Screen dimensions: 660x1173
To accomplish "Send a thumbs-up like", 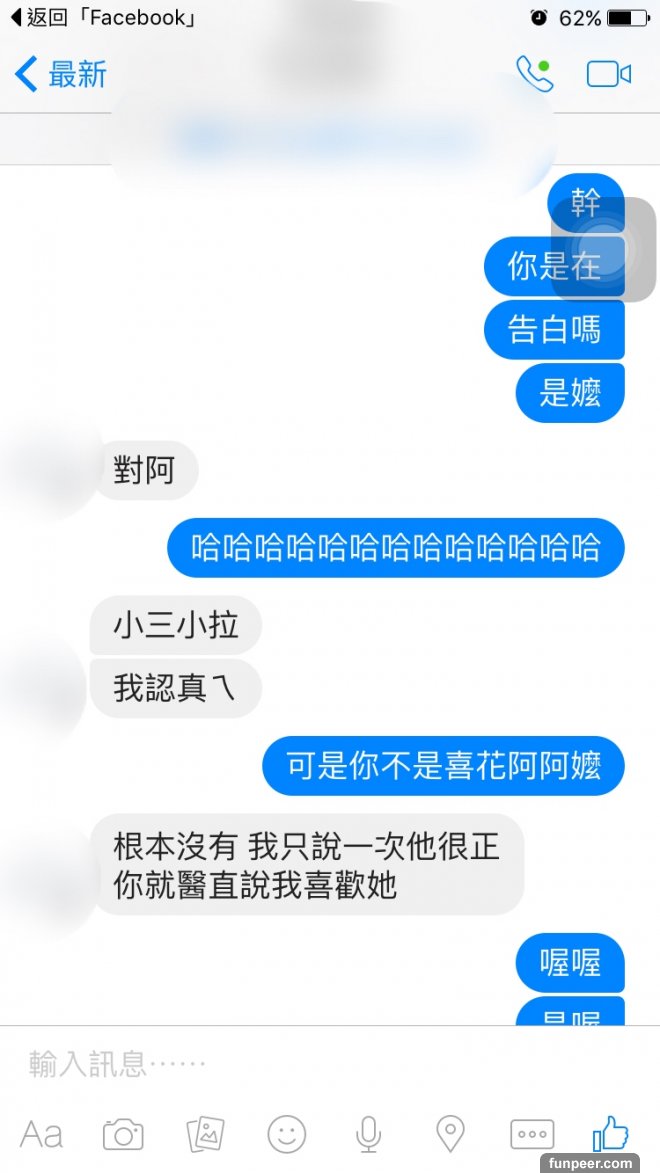I will point(610,1134).
